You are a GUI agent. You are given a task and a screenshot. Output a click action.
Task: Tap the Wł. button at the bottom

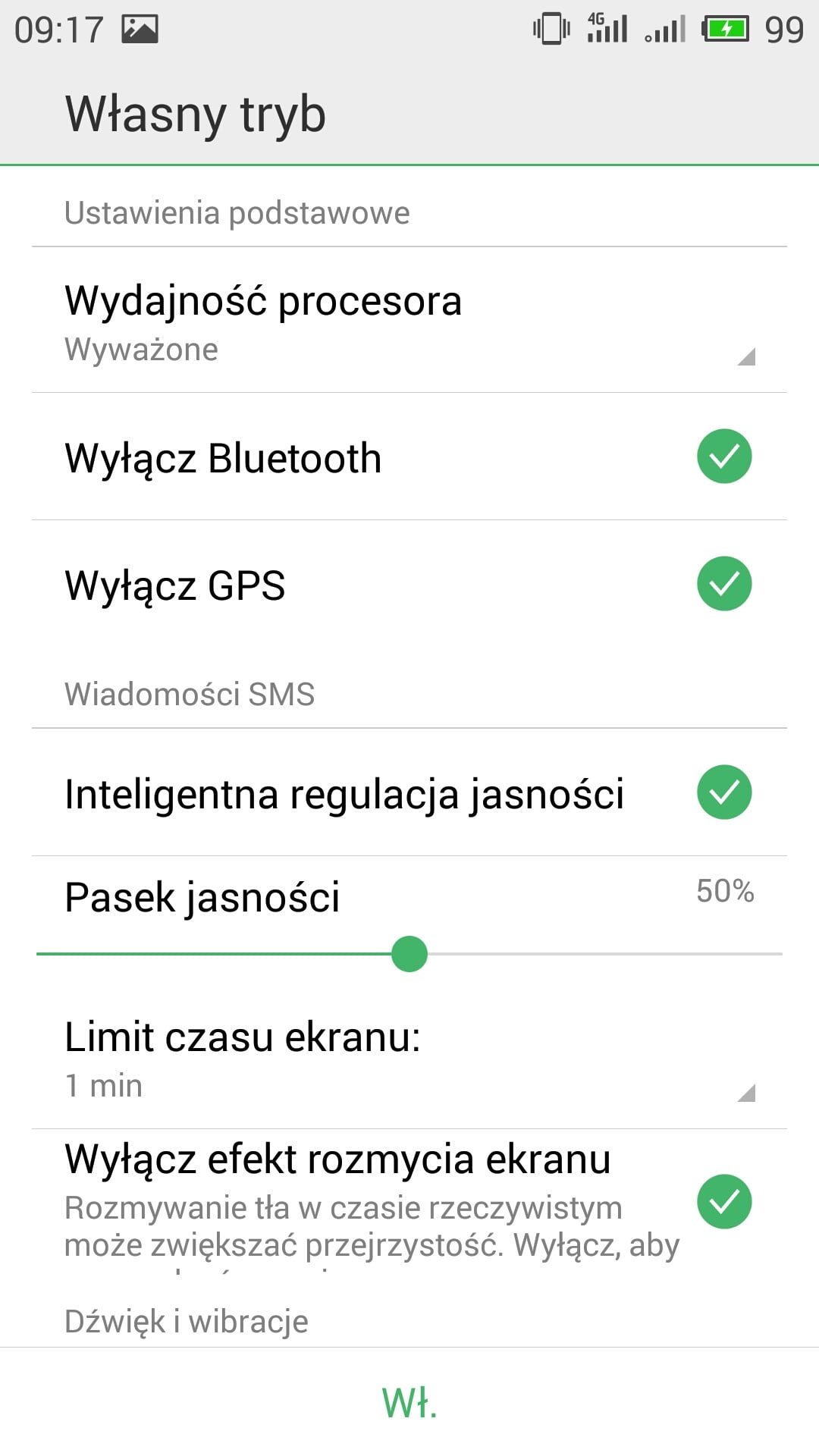[x=409, y=1402]
